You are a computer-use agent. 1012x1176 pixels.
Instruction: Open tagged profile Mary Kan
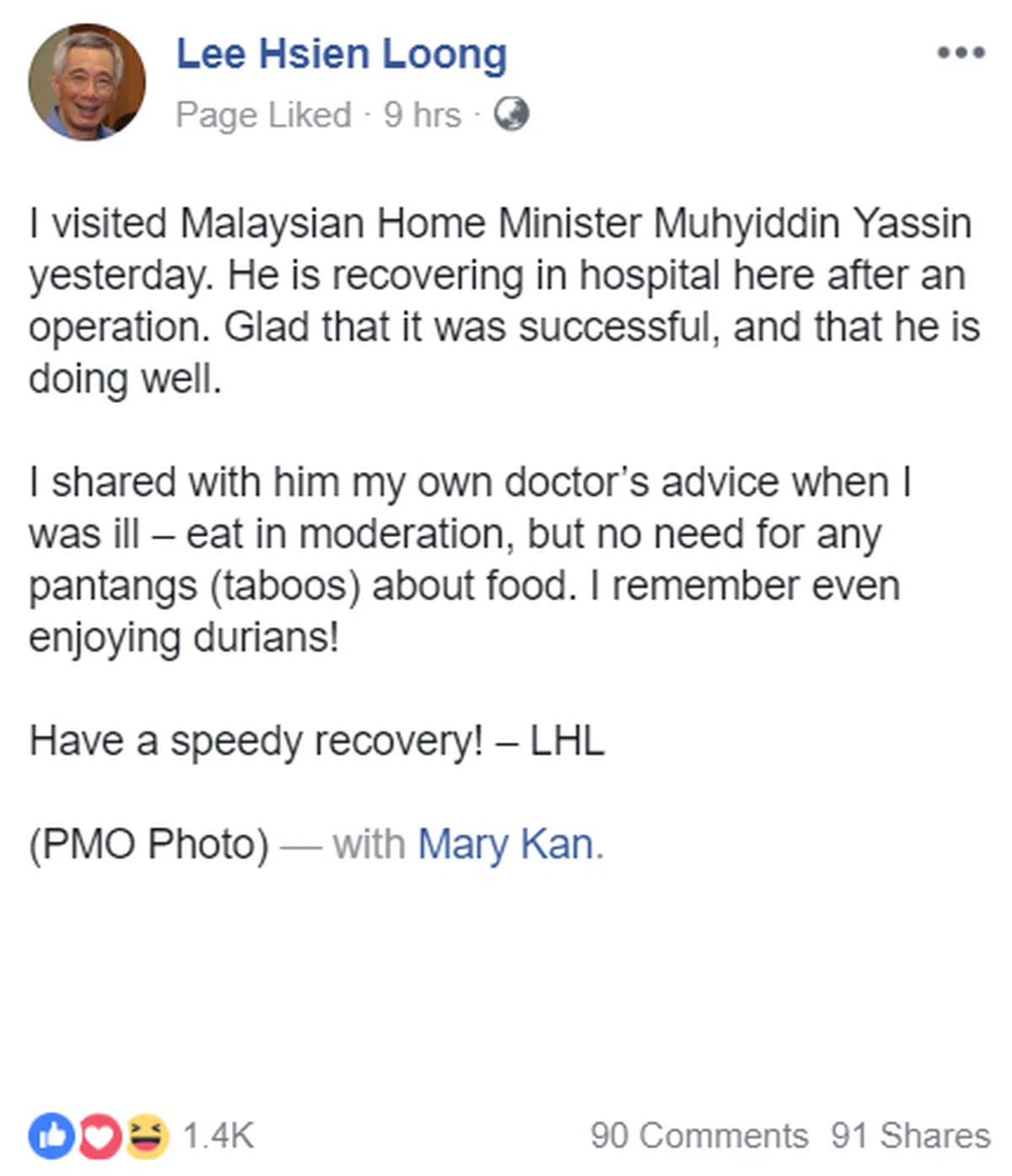[x=505, y=844]
